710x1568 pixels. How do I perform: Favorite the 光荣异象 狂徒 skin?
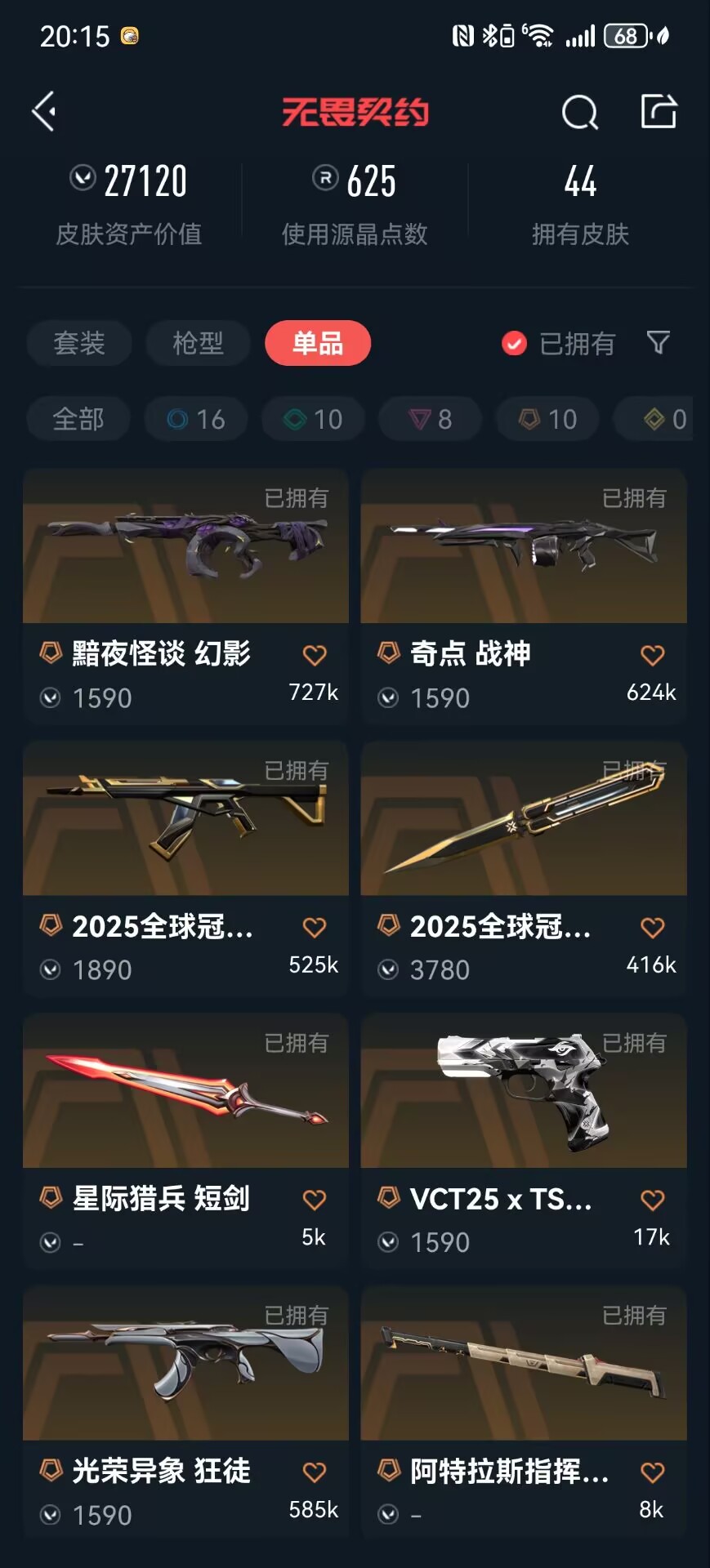pyautogui.click(x=315, y=1472)
